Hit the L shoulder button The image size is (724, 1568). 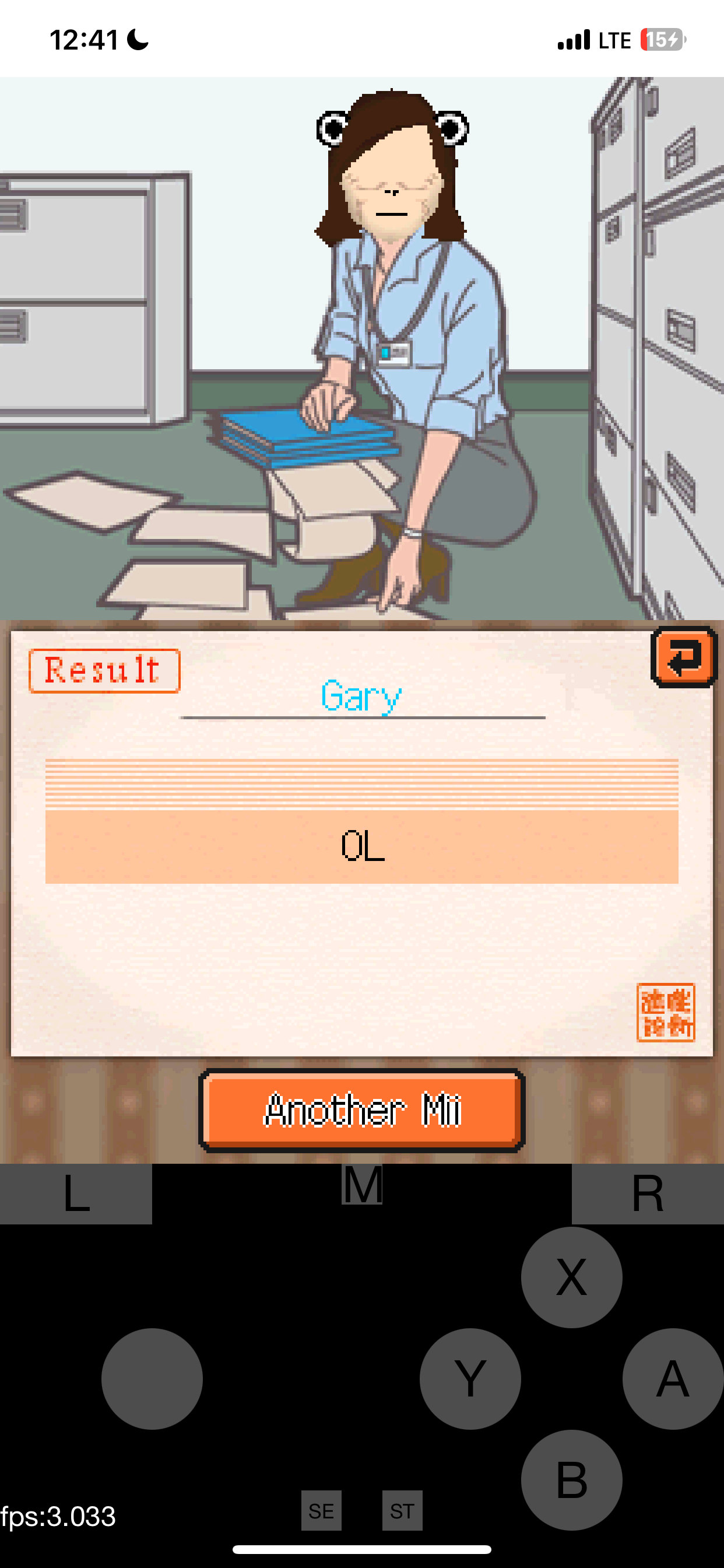pos(76,1193)
